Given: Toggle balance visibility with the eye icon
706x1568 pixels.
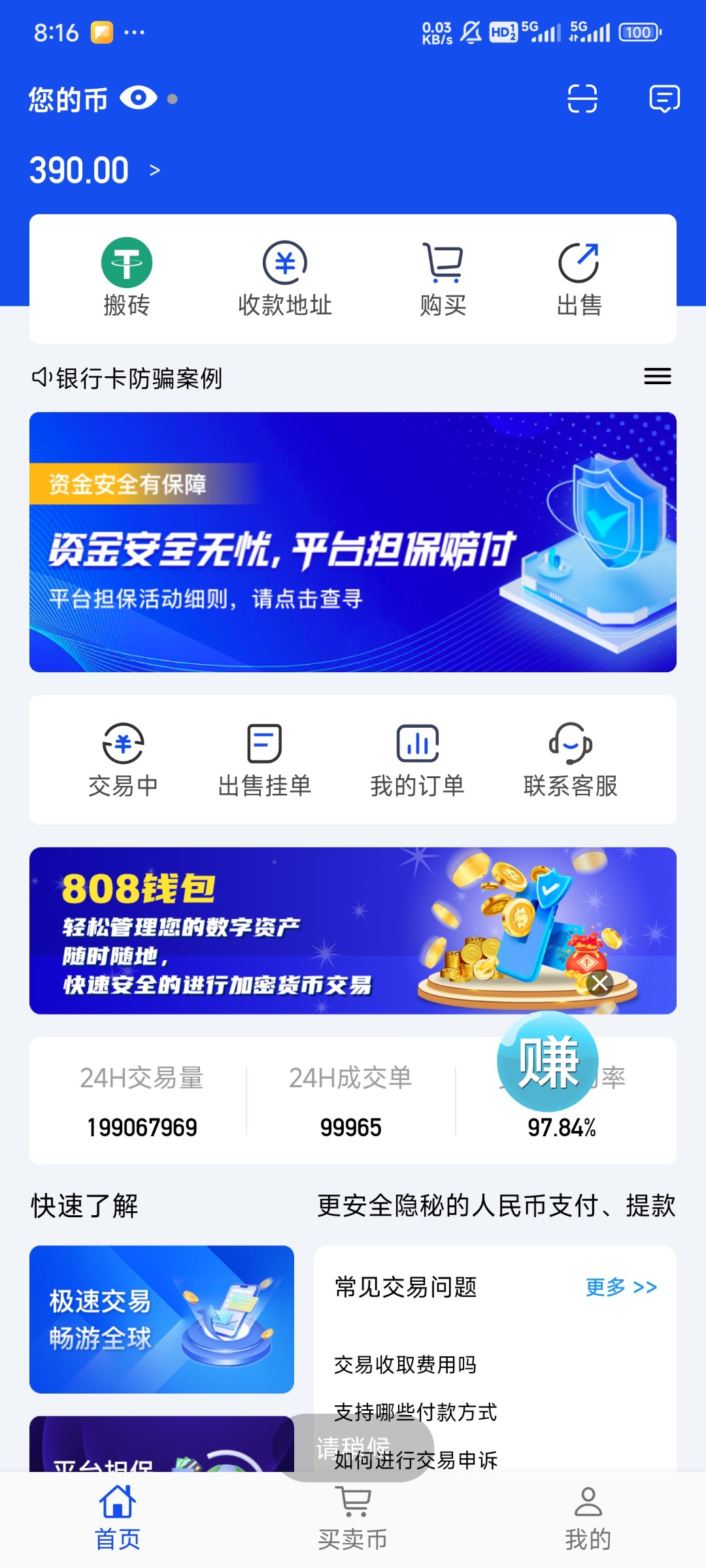Looking at the screenshot, I should 137,98.
